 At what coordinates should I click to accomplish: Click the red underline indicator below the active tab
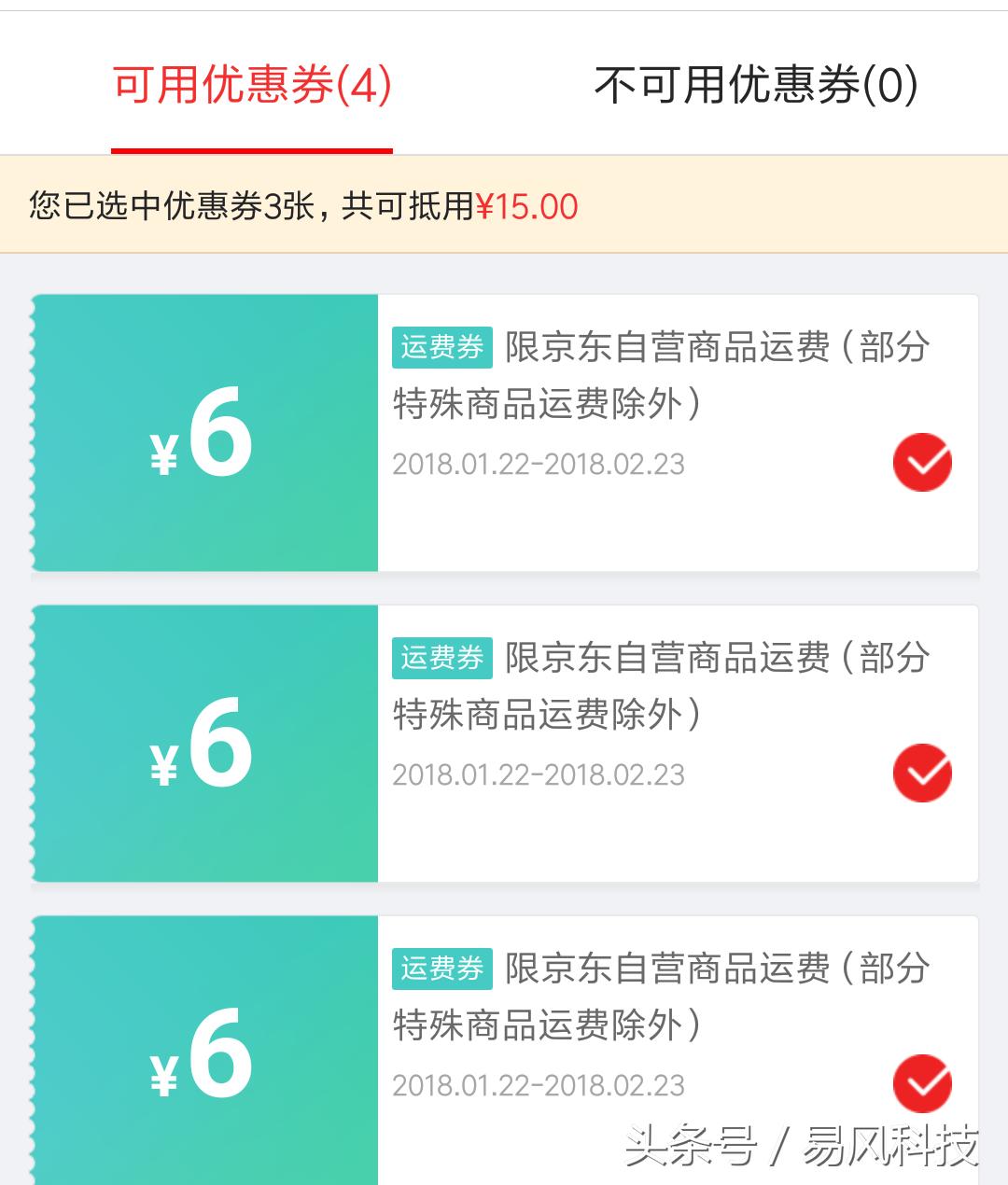252,146
